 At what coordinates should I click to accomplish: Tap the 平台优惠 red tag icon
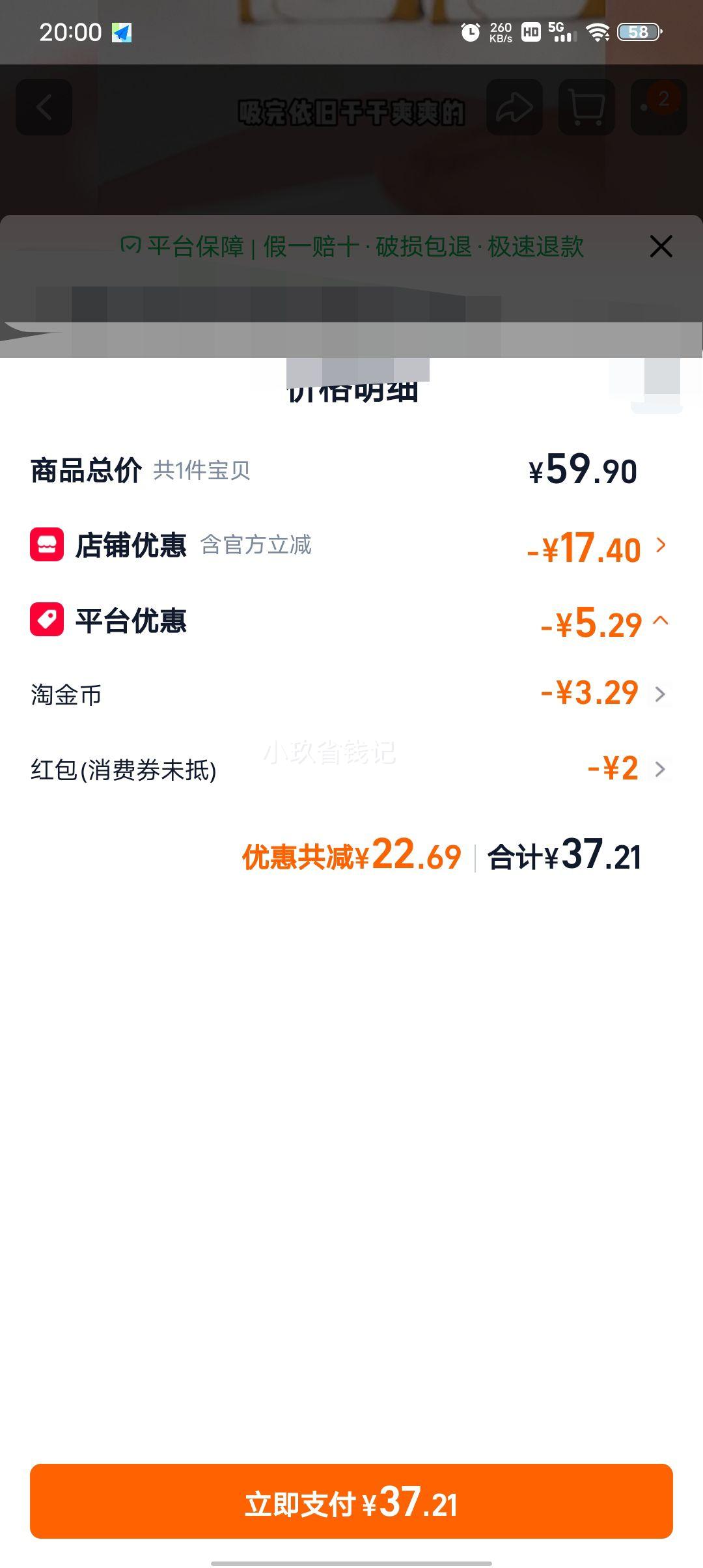[x=46, y=620]
